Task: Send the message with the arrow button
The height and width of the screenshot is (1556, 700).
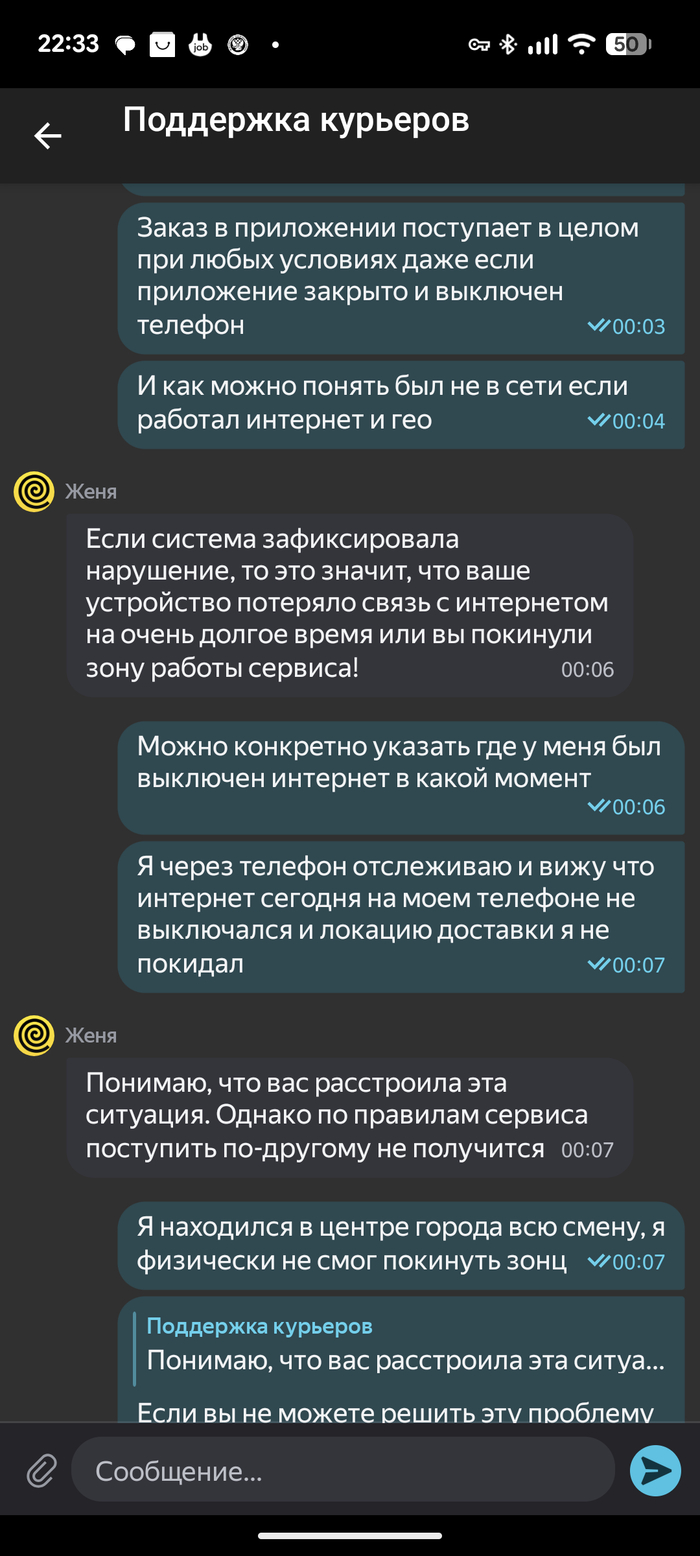Action: pos(655,1470)
